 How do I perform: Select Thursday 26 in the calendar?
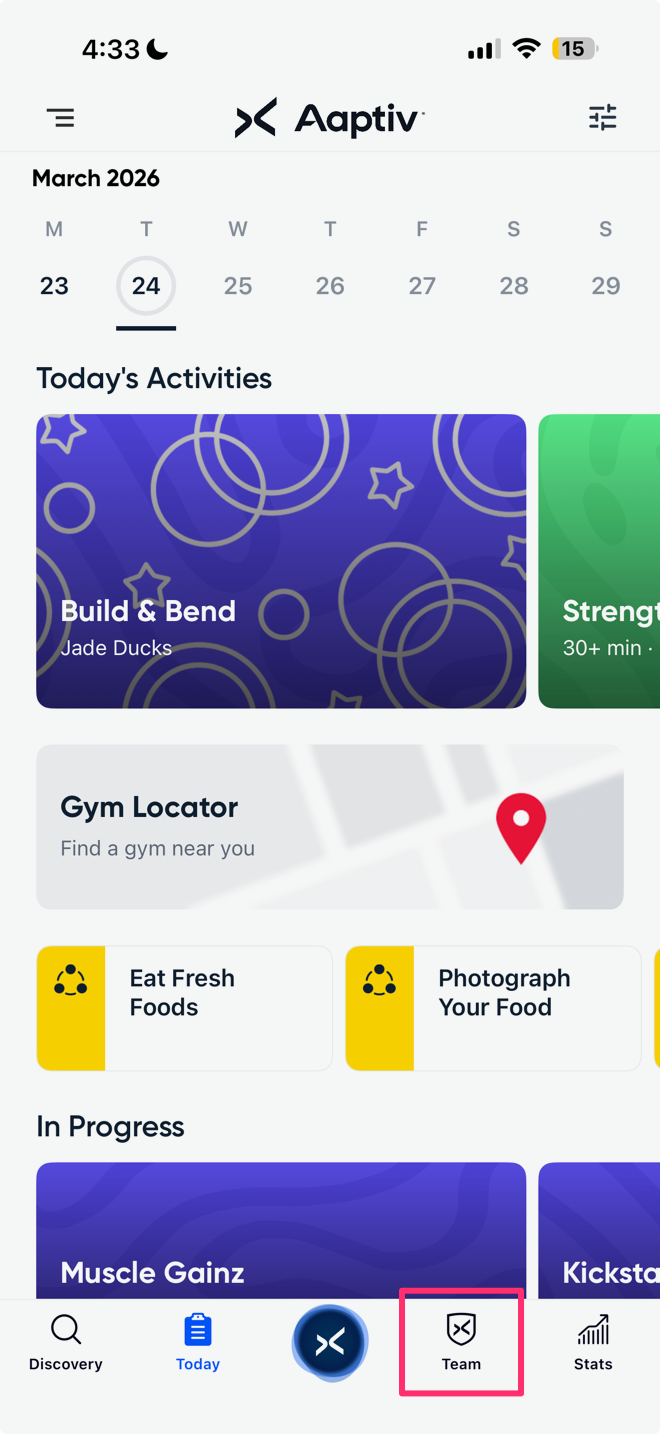pos(330,286)
